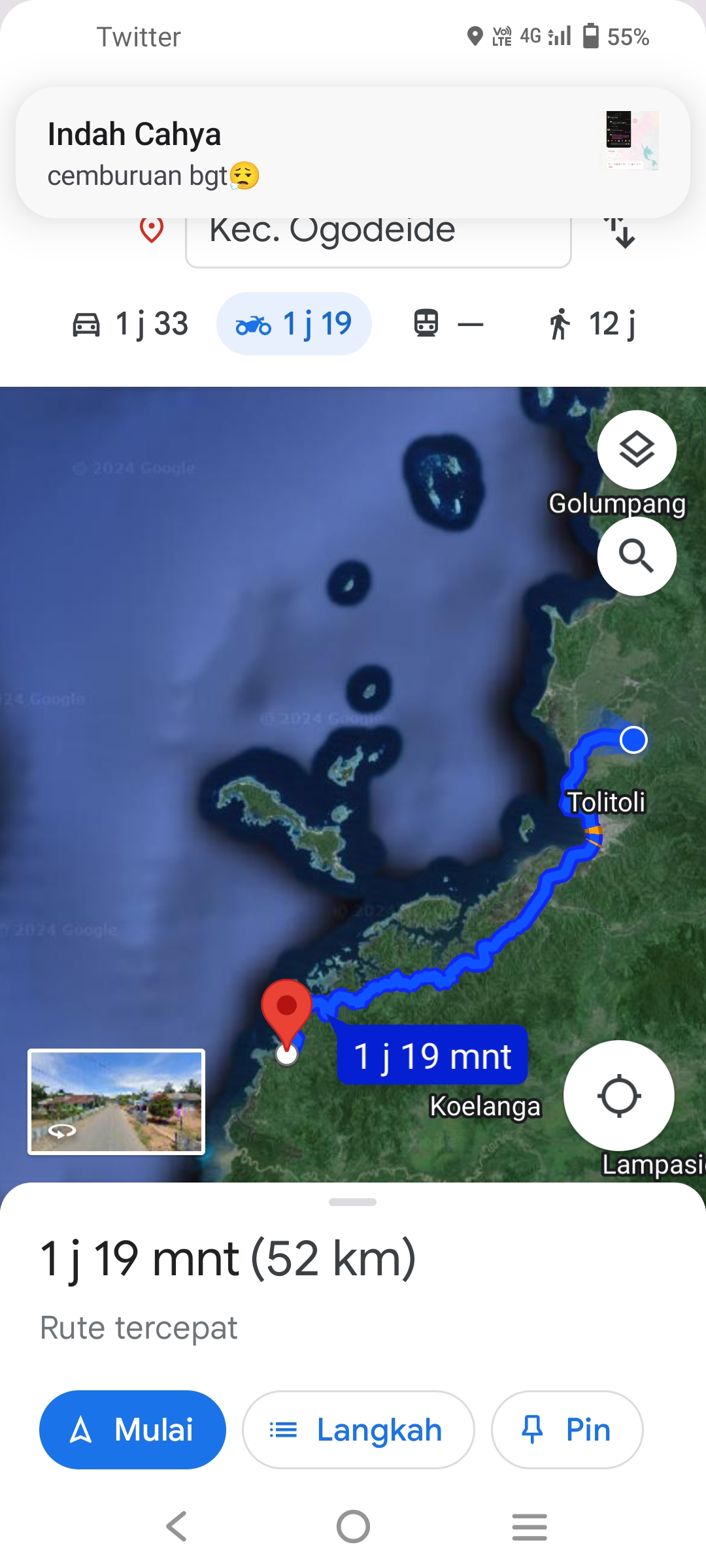Expand the route details sheet handle
This screenshot has height=1568, width=706.
[353, 1202]
